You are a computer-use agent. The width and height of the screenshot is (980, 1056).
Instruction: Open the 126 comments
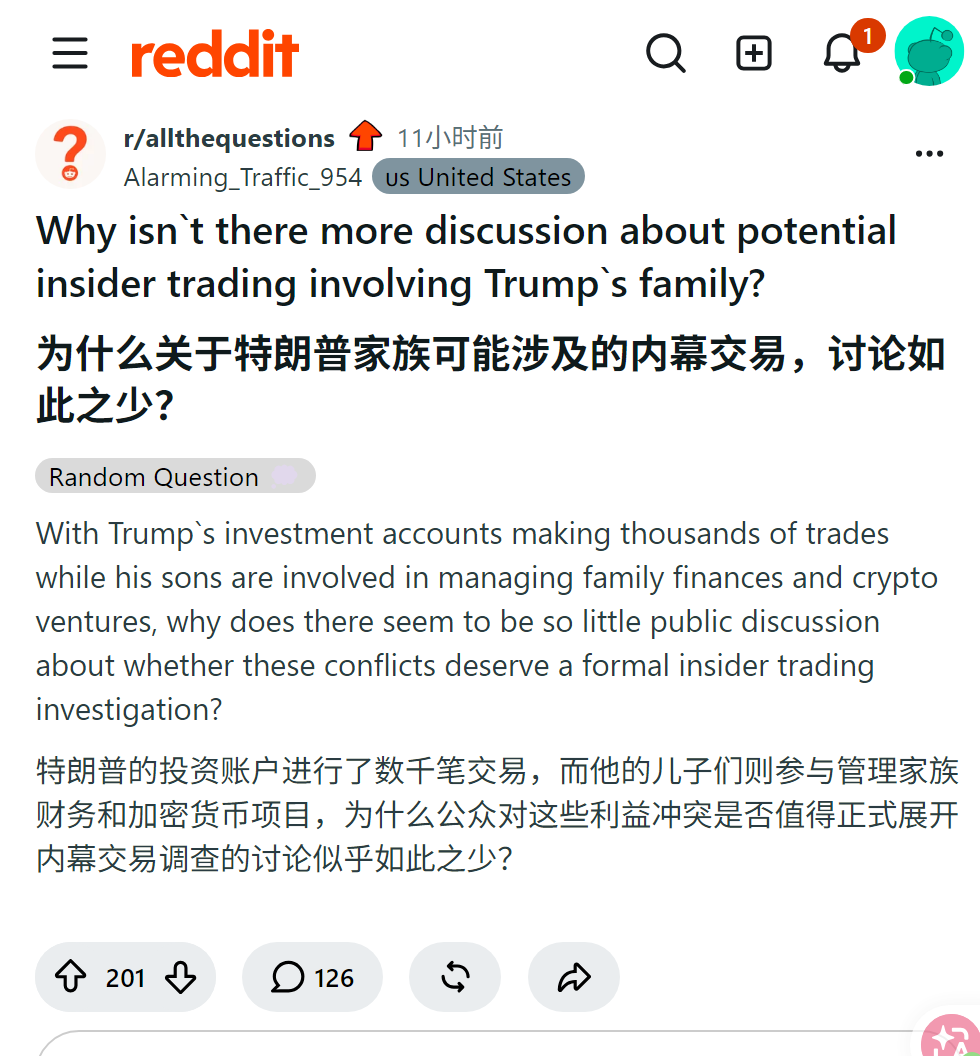pos(313,977)
